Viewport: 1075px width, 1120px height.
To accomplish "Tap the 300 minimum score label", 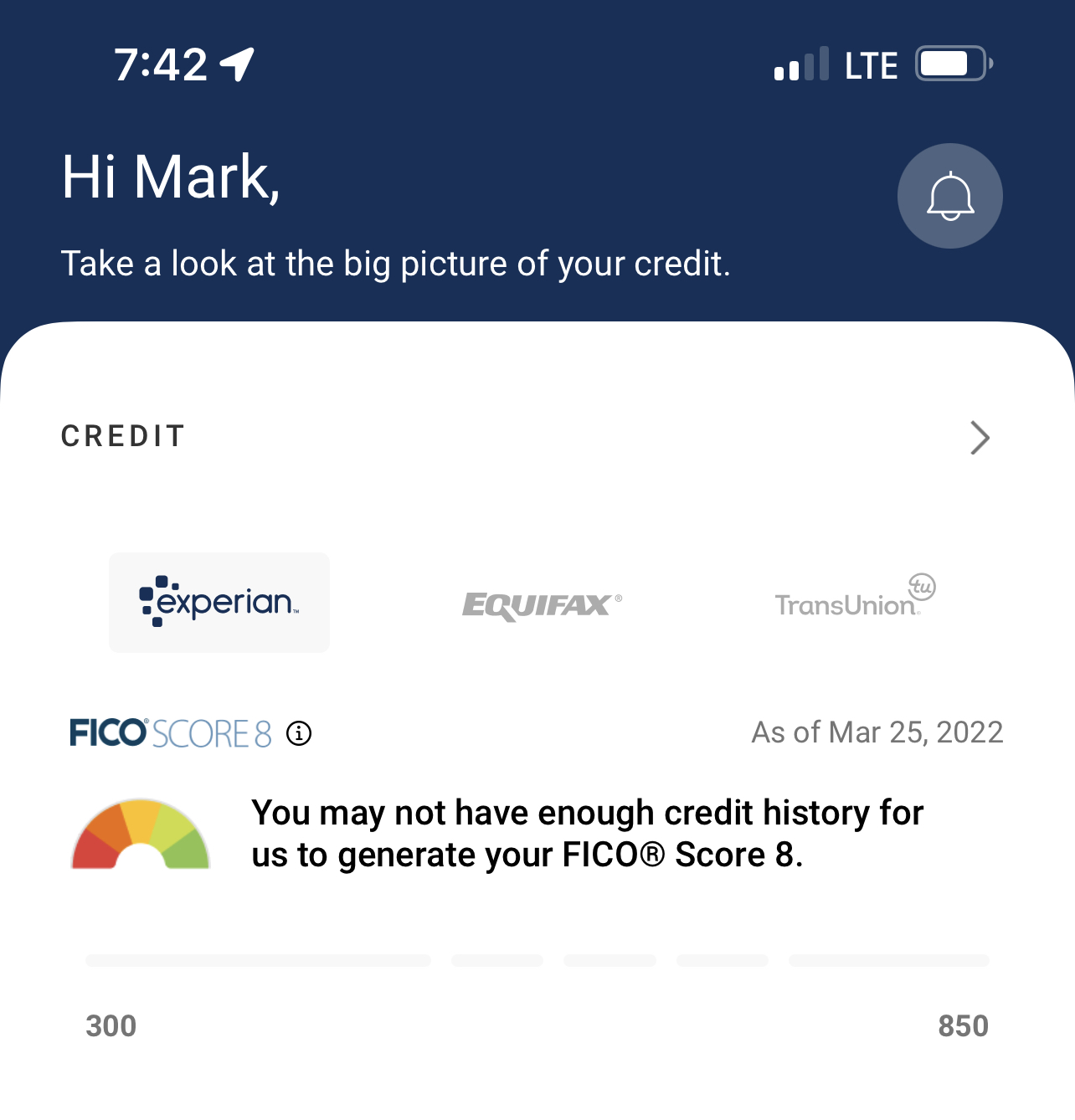I will (110, 1025).
